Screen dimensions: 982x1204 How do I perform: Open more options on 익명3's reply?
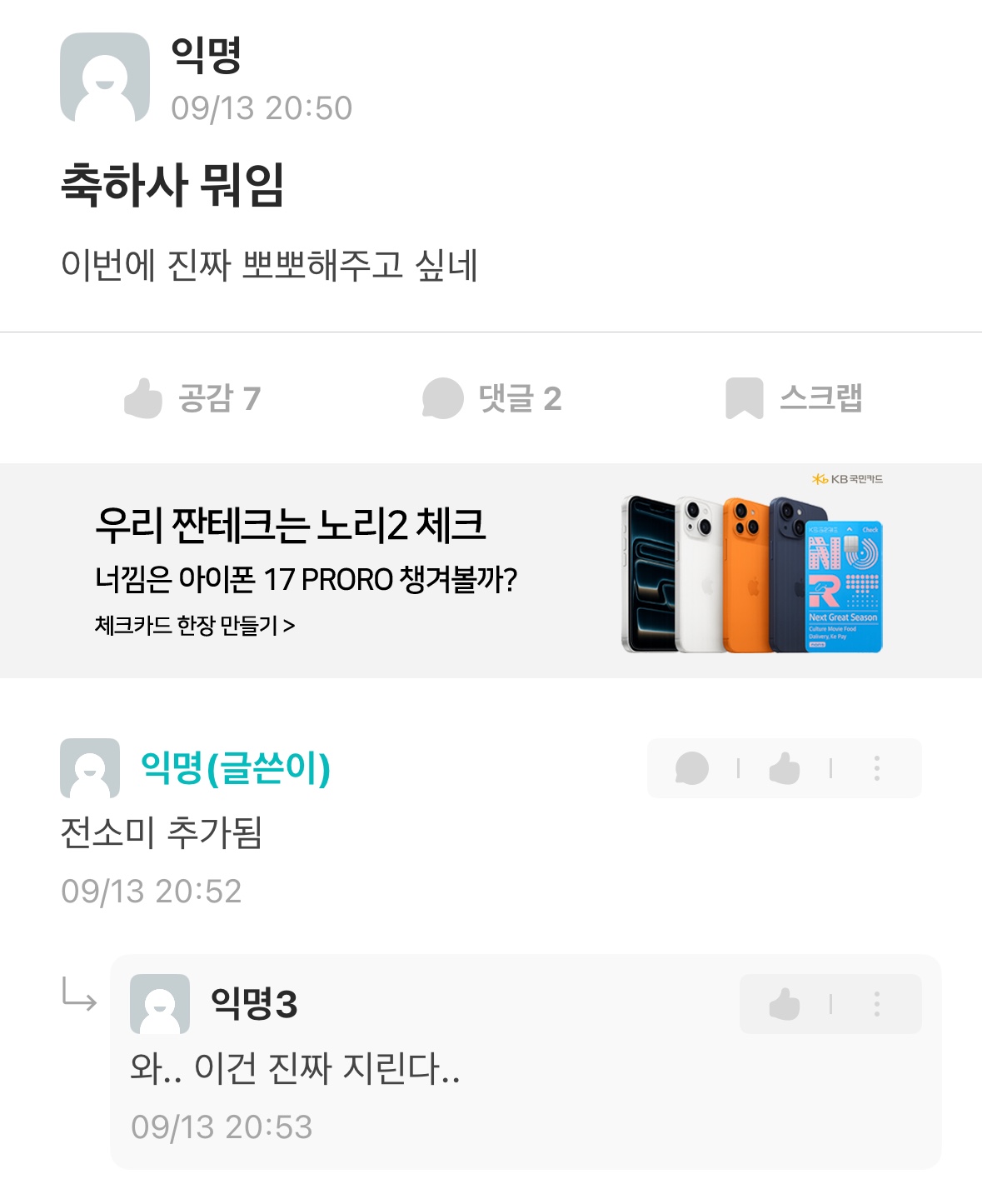click(x=876, y=1004)
